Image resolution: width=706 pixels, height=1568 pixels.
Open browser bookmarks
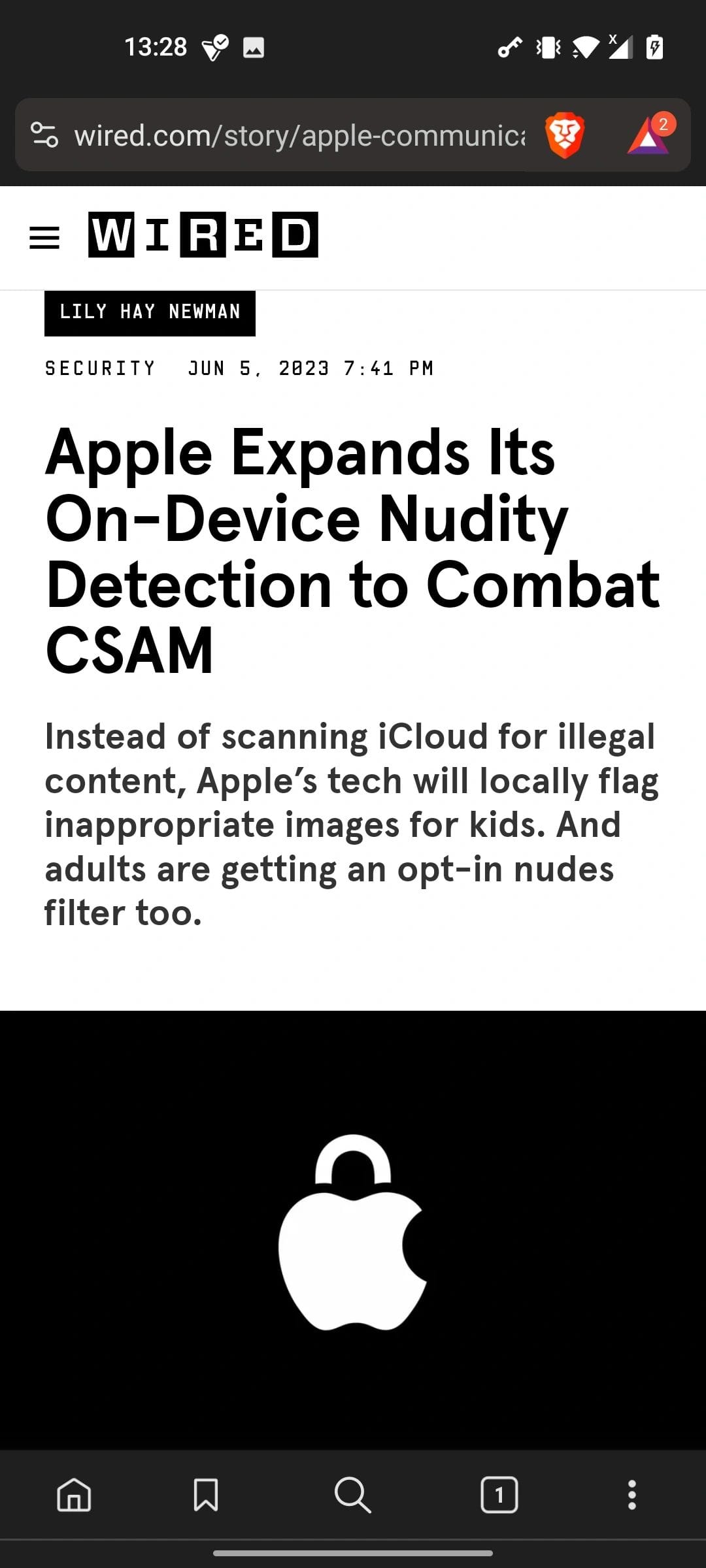[x=206, y=1495]
